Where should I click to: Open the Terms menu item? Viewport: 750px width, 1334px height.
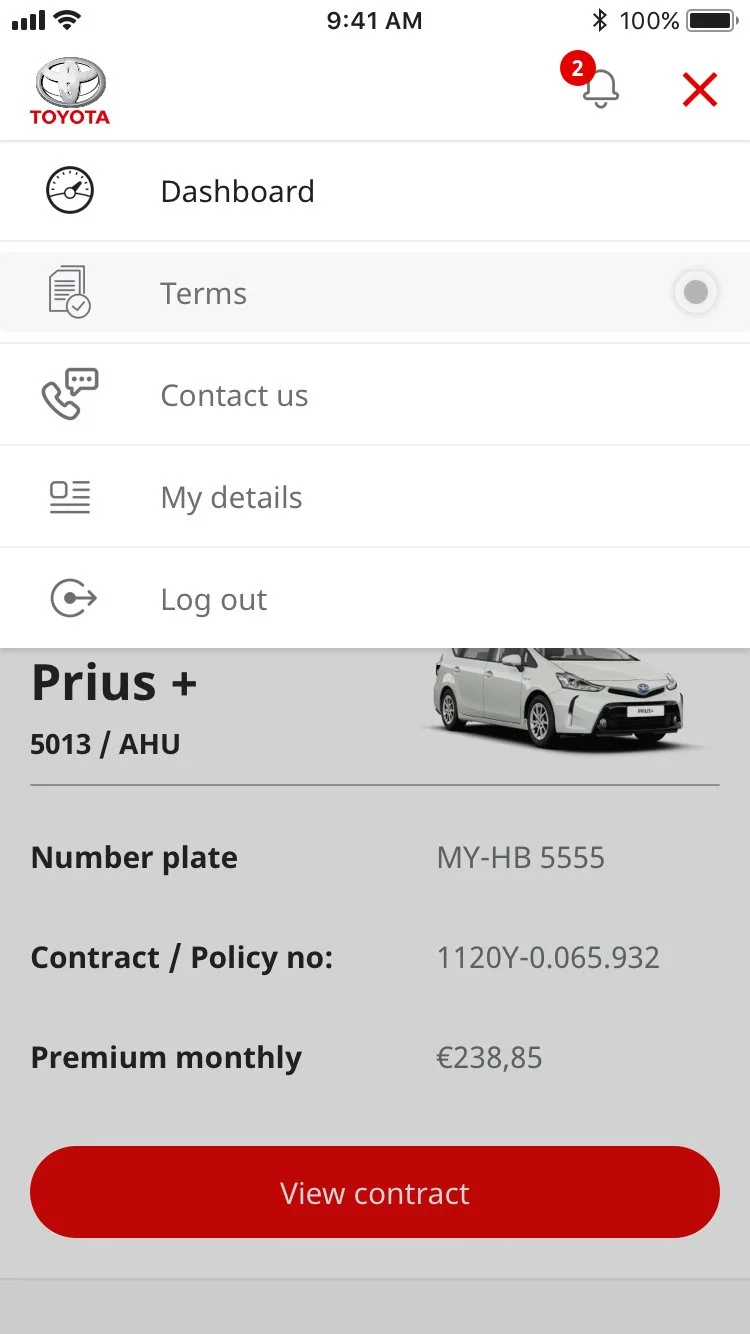tap(204, 293)
